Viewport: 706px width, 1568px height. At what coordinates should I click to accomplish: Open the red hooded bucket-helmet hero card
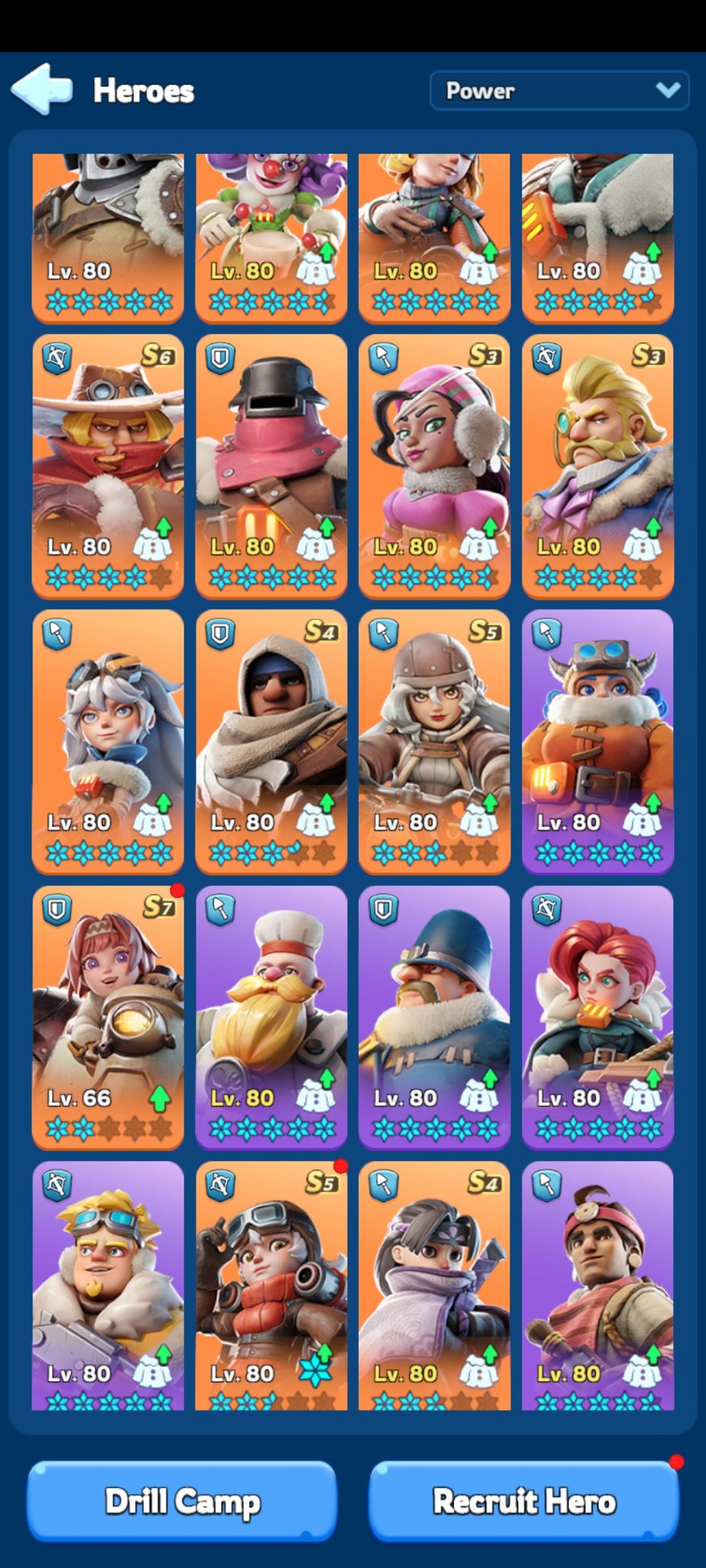[271, 465]
